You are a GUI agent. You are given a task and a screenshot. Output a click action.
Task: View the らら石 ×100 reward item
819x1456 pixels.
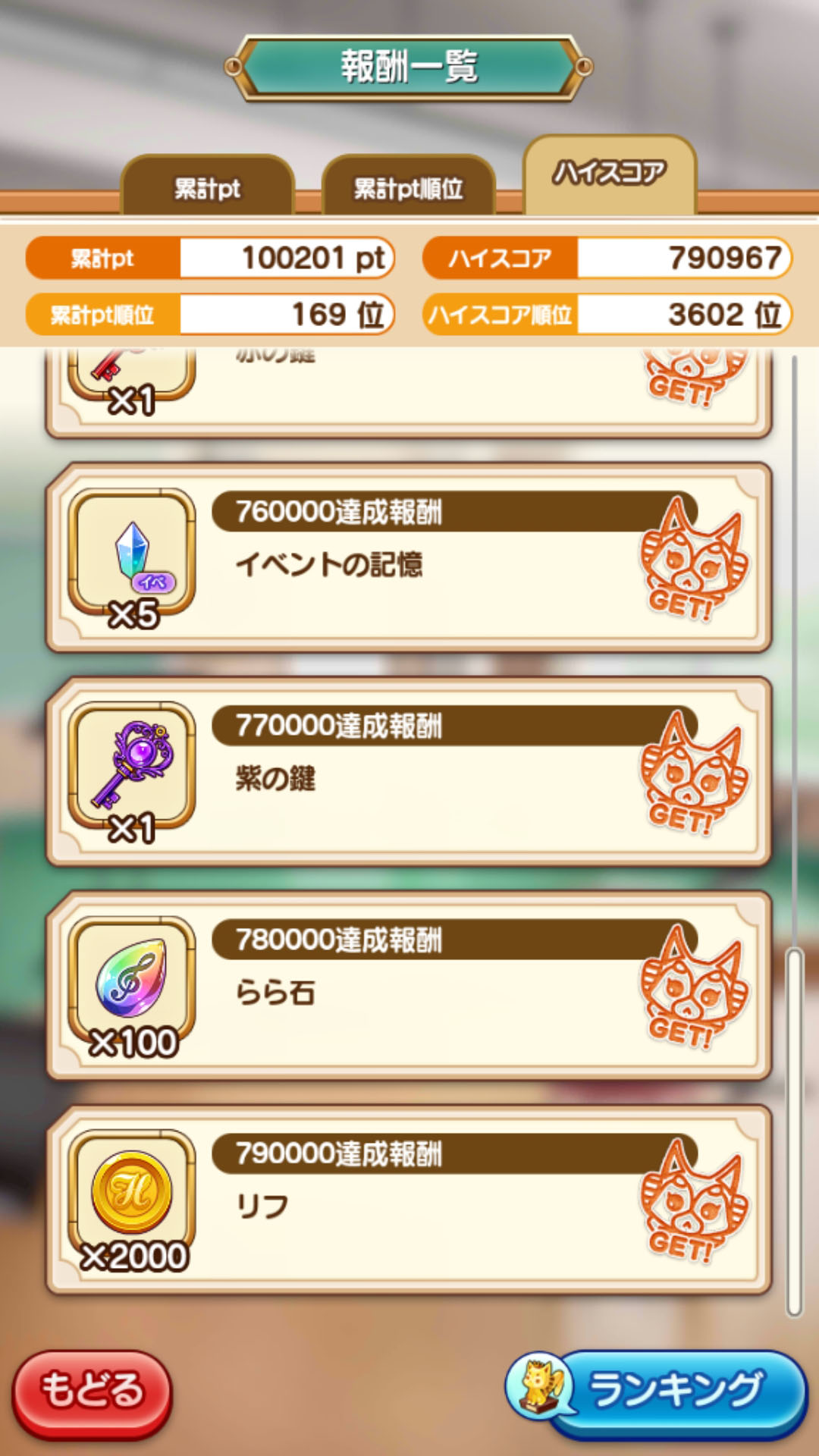pos(408,985)
